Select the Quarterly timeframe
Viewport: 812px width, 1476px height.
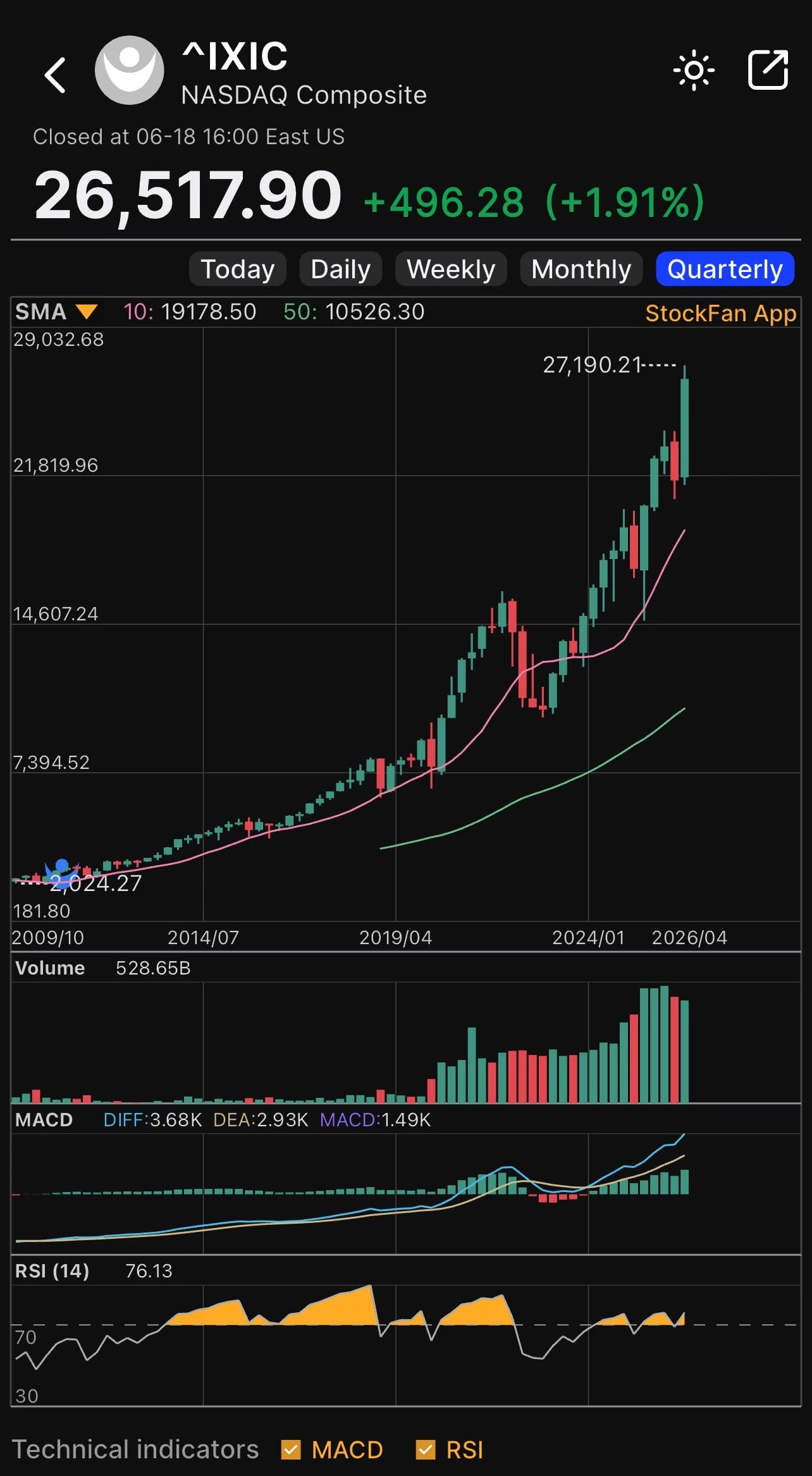[725, 269]
